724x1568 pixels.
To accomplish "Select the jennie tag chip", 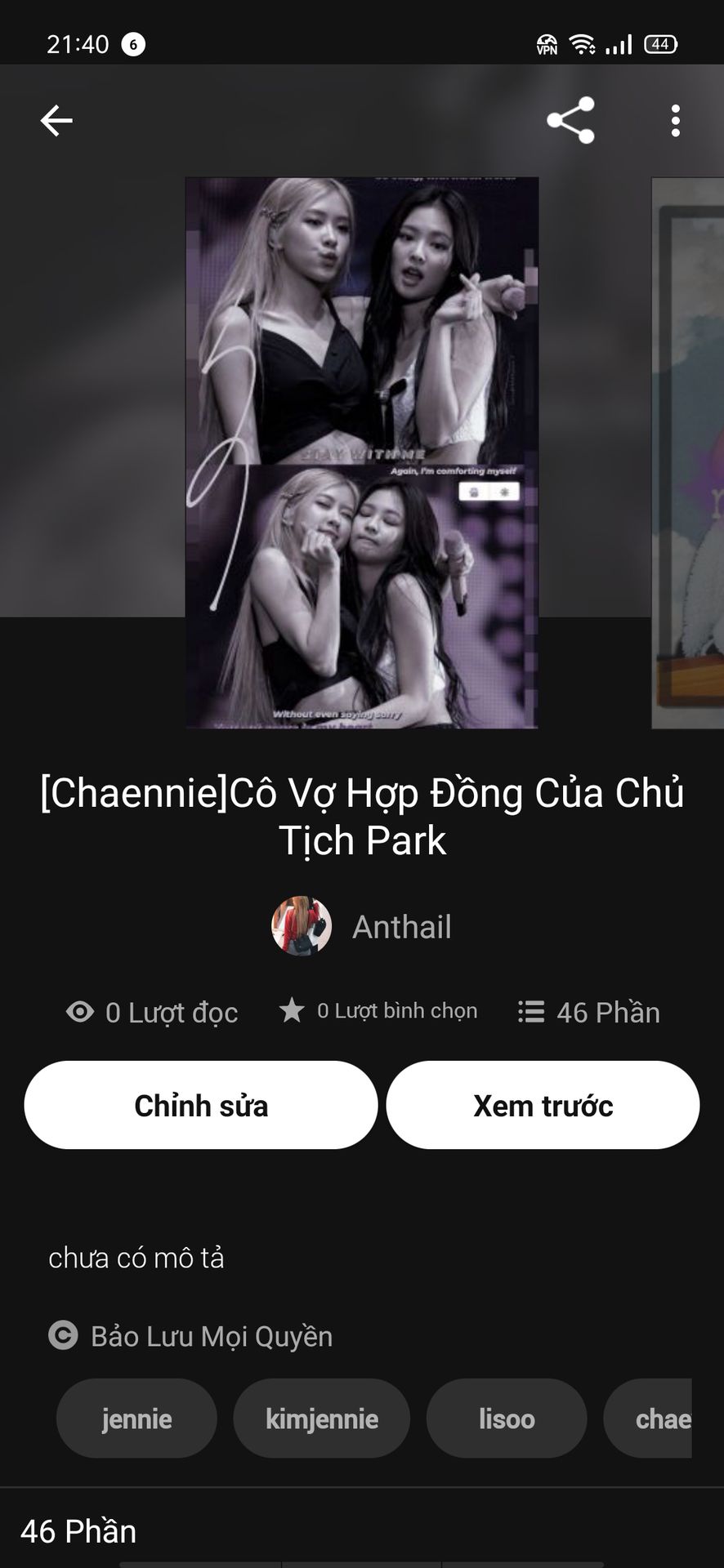I will [136, 1419].
